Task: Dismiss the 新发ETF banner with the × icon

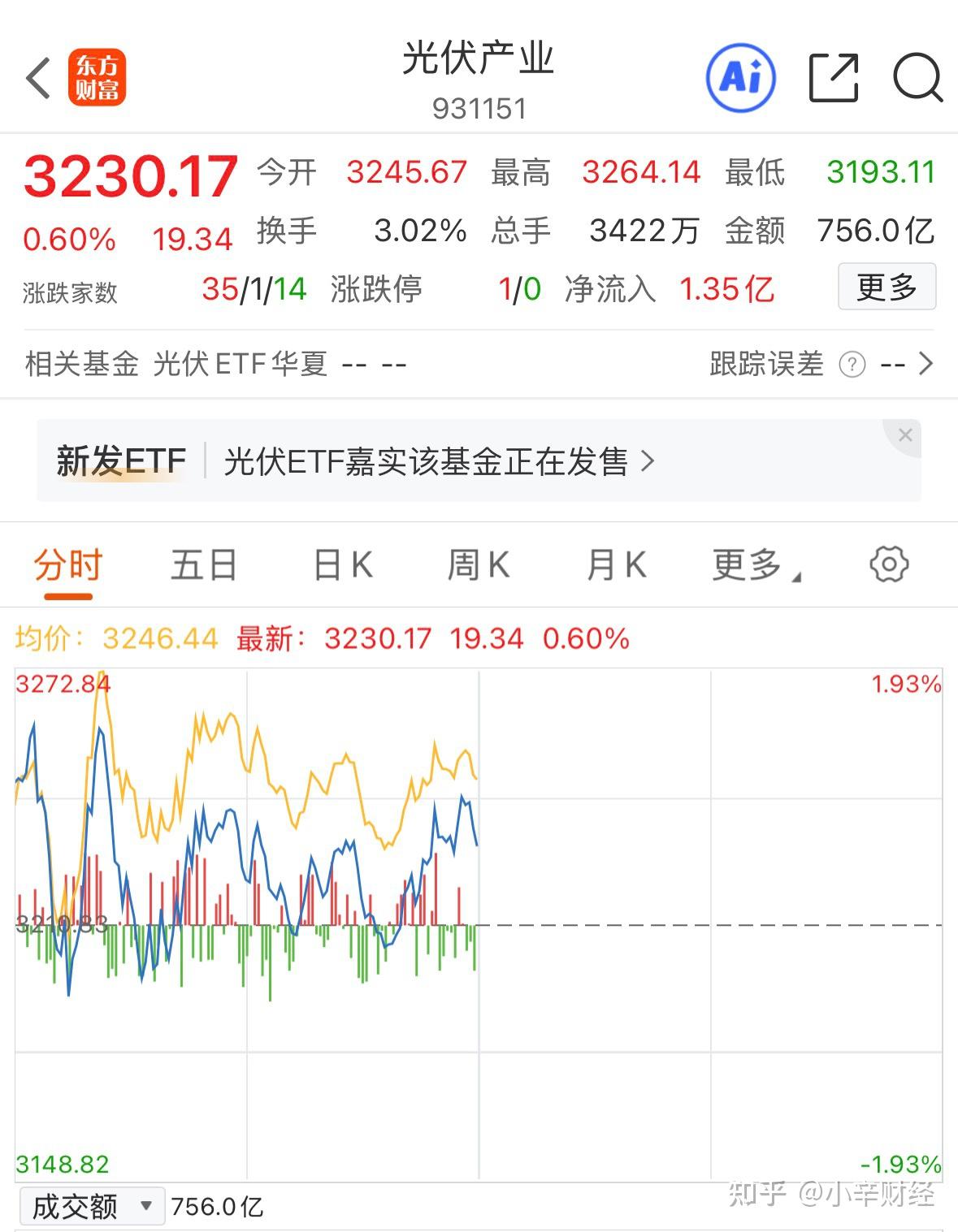Action: [x=904, y=434]
